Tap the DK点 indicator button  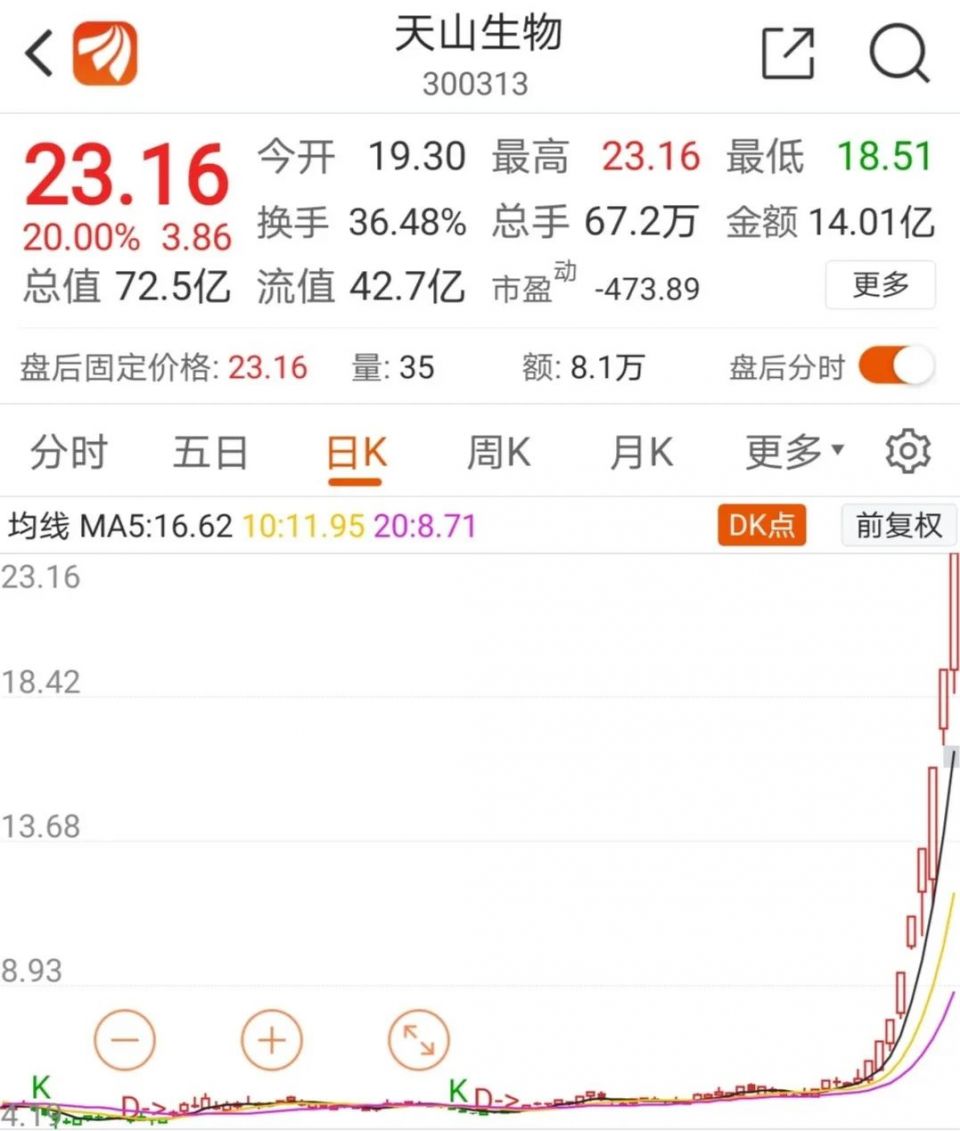[x=762, y=525]
